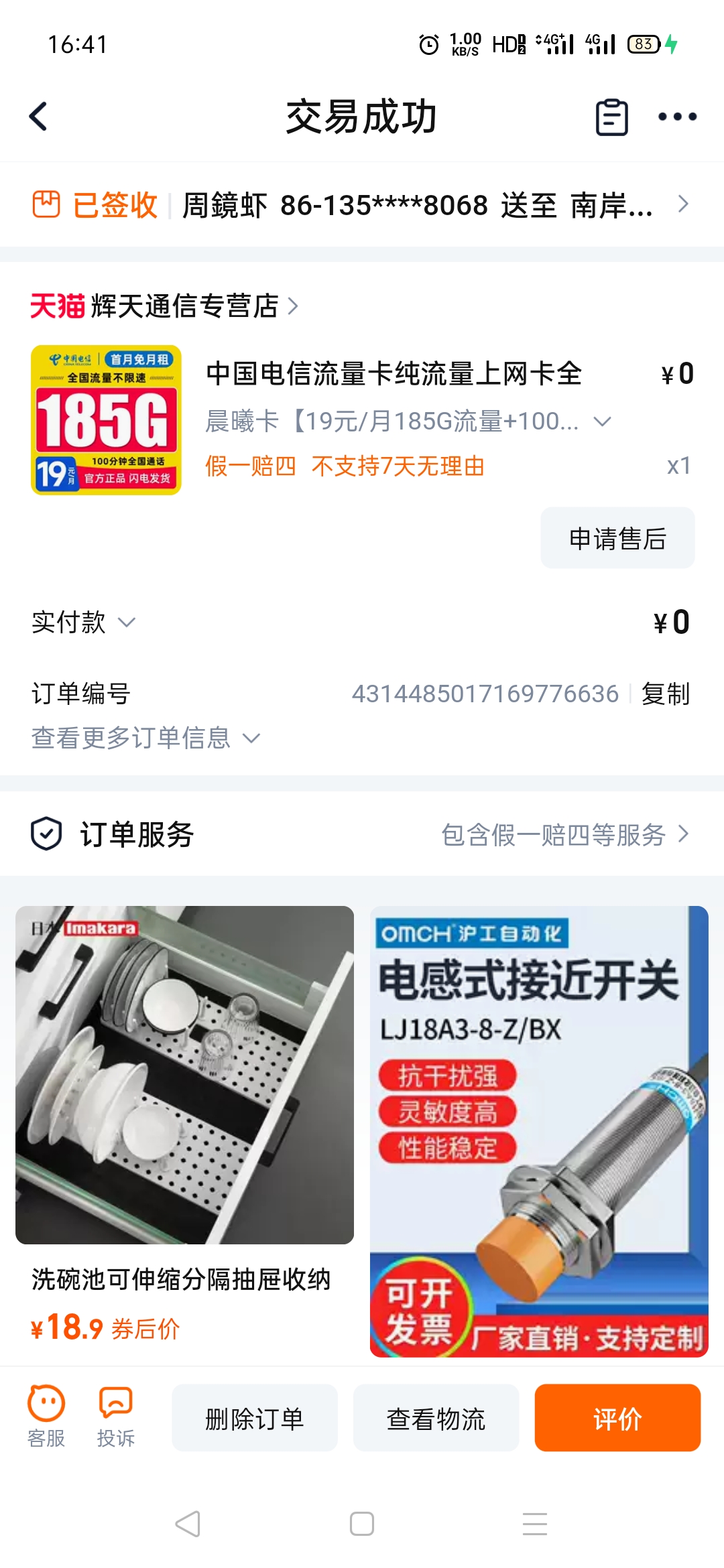This screenshot has height=1568, width=724.
Task: Visit the 辉天通信专营店 shop
Action: (x=164, y=306)
